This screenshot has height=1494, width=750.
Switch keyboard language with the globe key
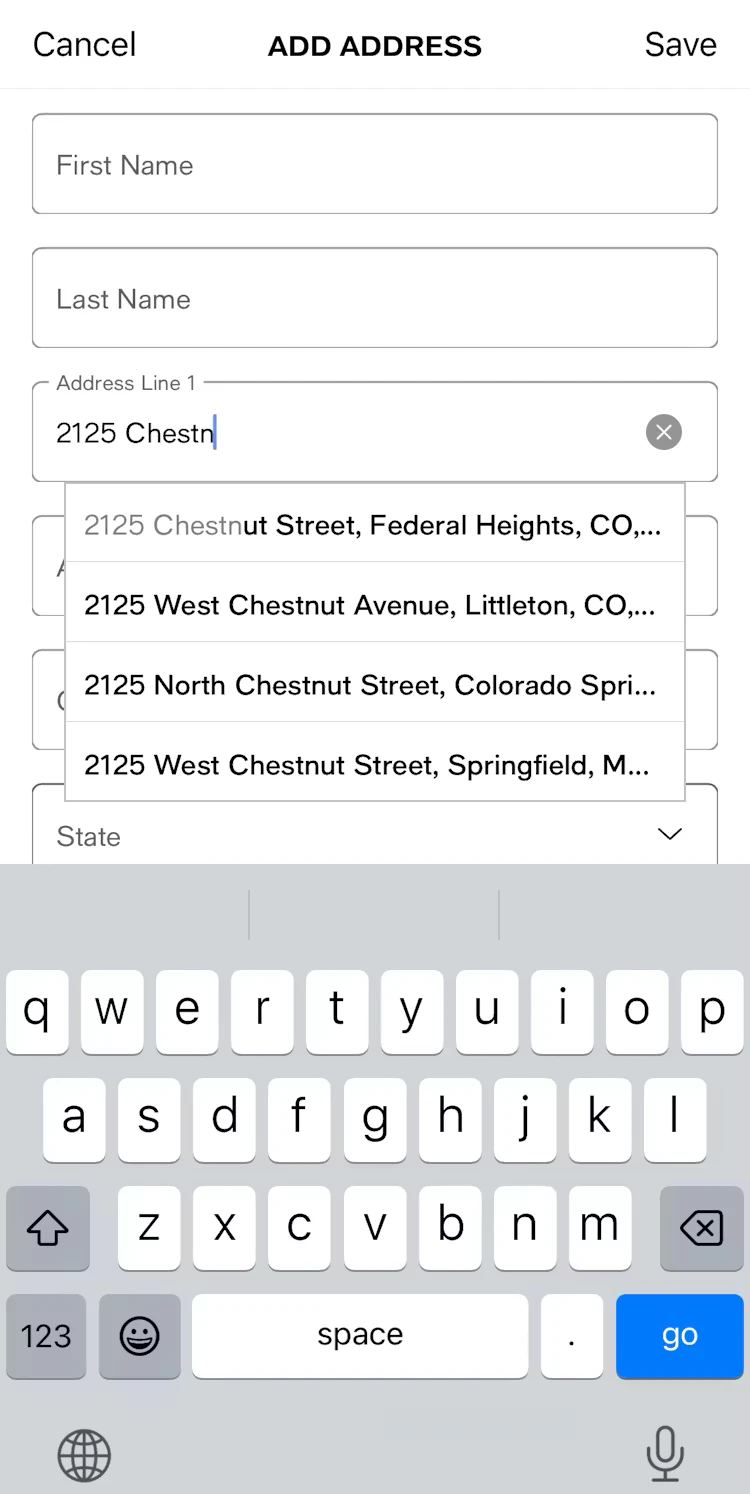tap(84, 1455)
